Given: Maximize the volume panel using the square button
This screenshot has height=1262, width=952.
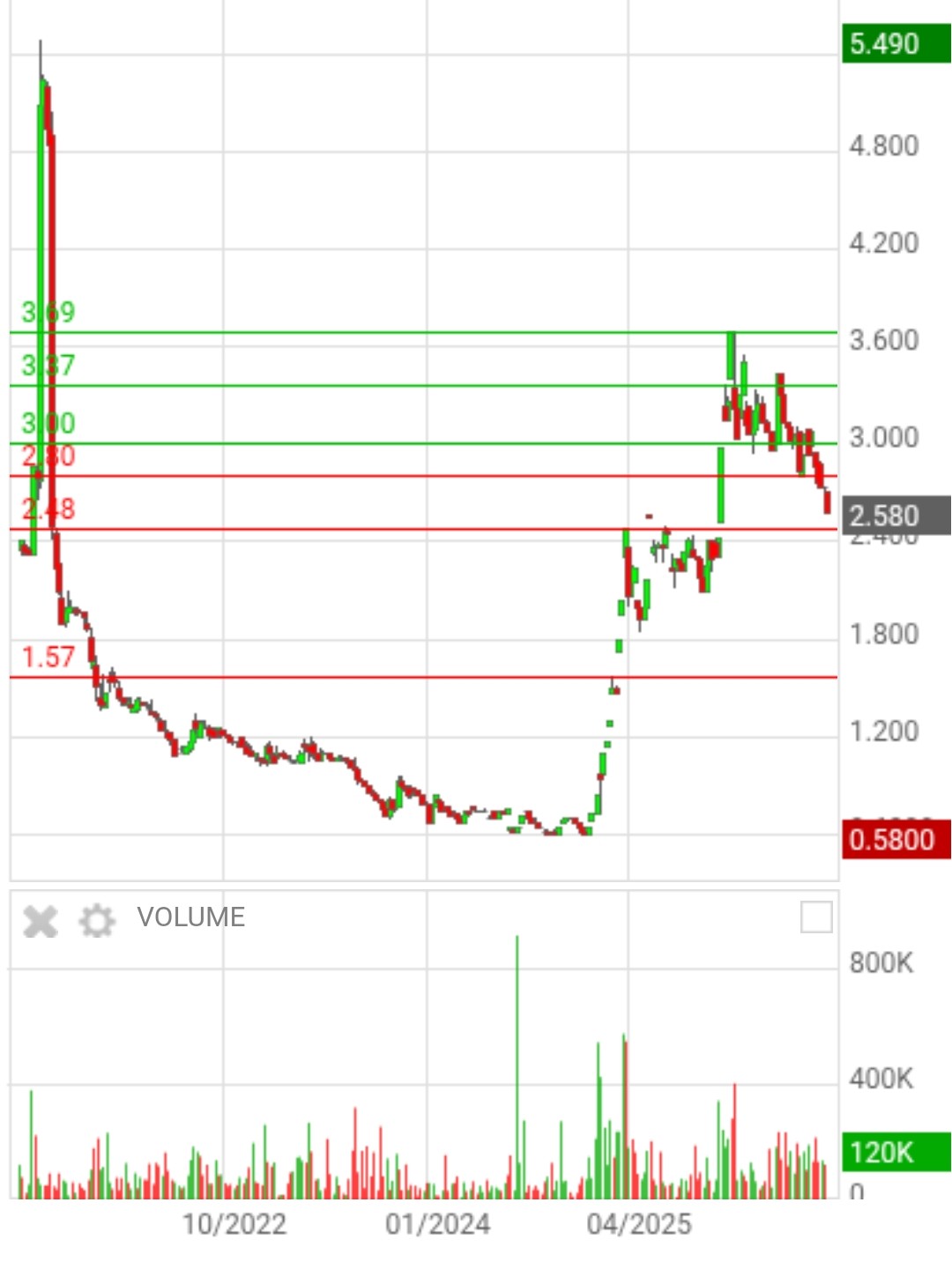Looking at the screenshot, I should [816, 917].
